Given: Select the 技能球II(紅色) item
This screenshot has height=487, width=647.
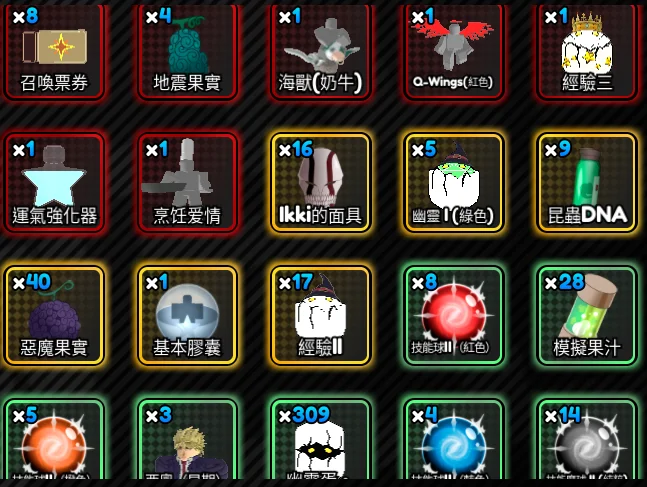Looking at the screenshot, I should pyautogui.click(x=453, y=315).
